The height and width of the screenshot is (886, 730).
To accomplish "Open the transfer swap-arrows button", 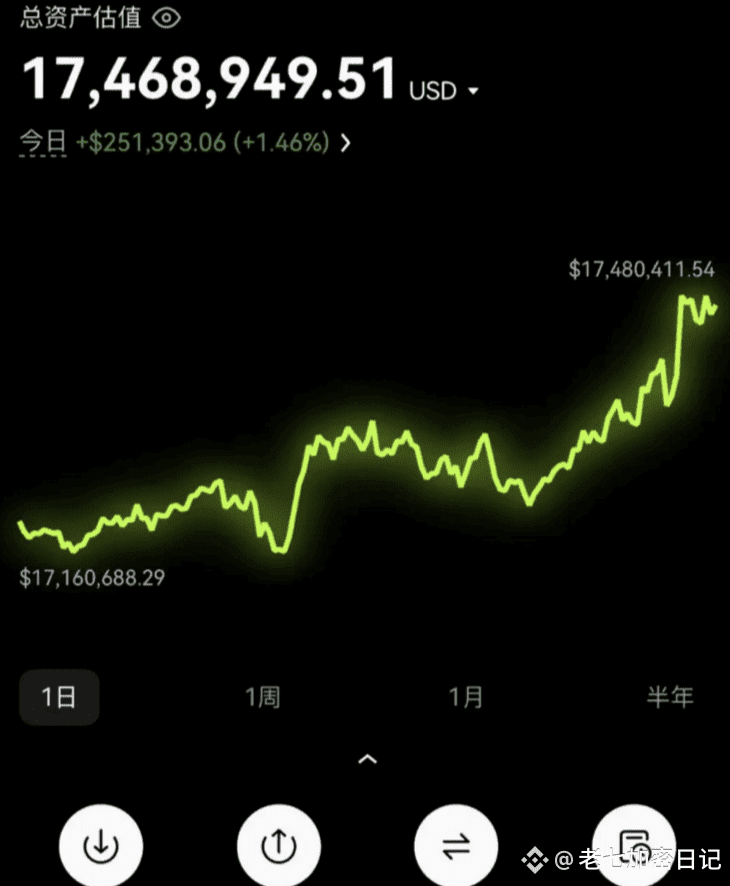I will 456,846.
